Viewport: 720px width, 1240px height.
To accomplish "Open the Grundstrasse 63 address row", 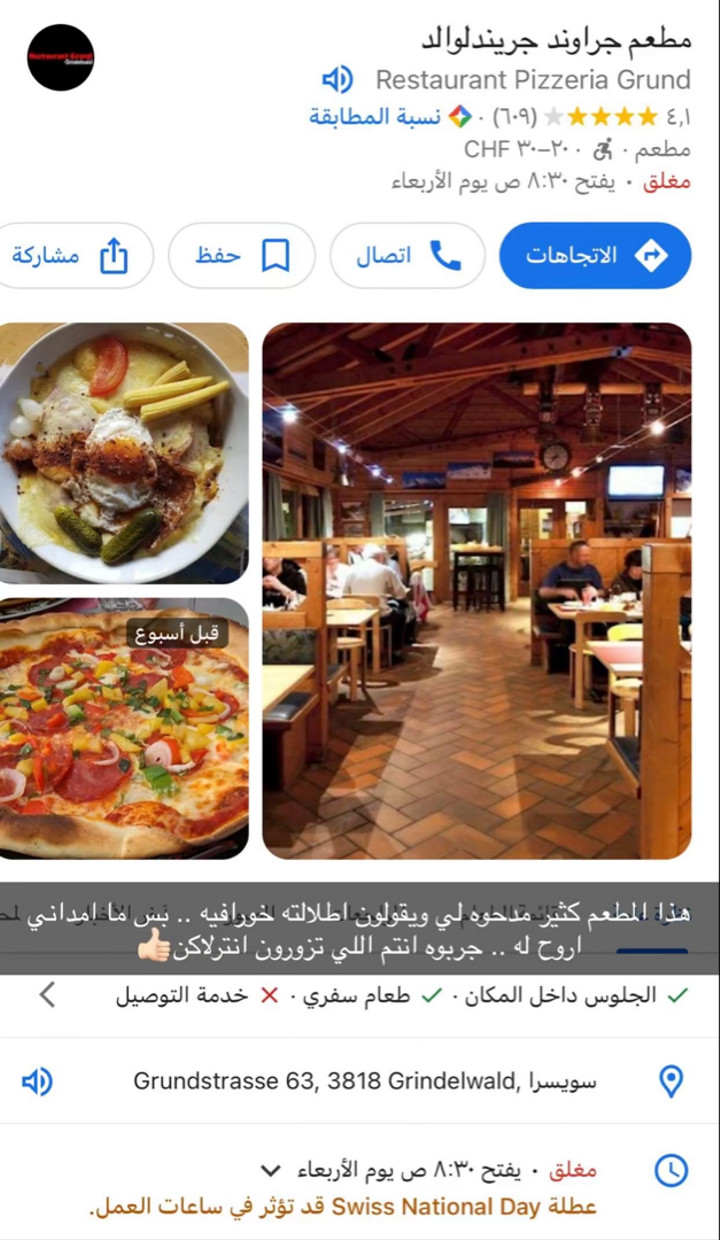I will [x=365, y=1081].
